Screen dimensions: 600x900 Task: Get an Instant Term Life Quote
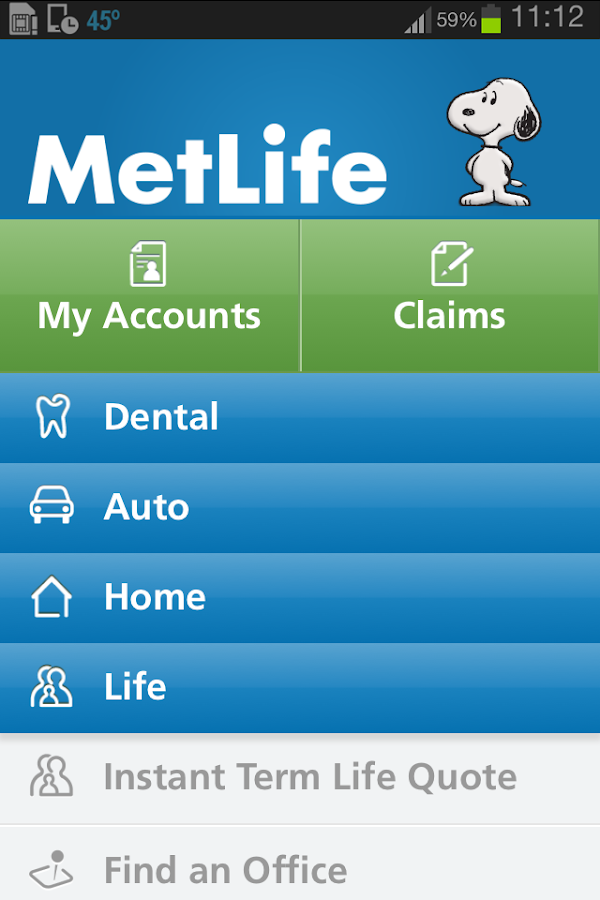(x=300, y=777)
